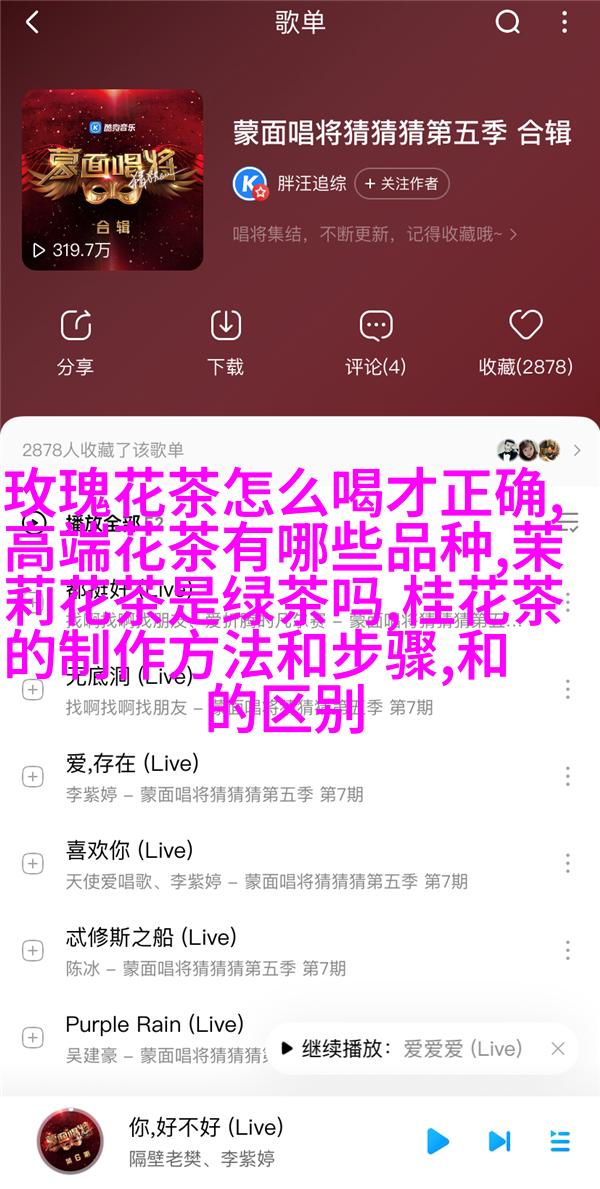Add 喜欢你 (Live) using its plus icon

(x=33, y=863)
